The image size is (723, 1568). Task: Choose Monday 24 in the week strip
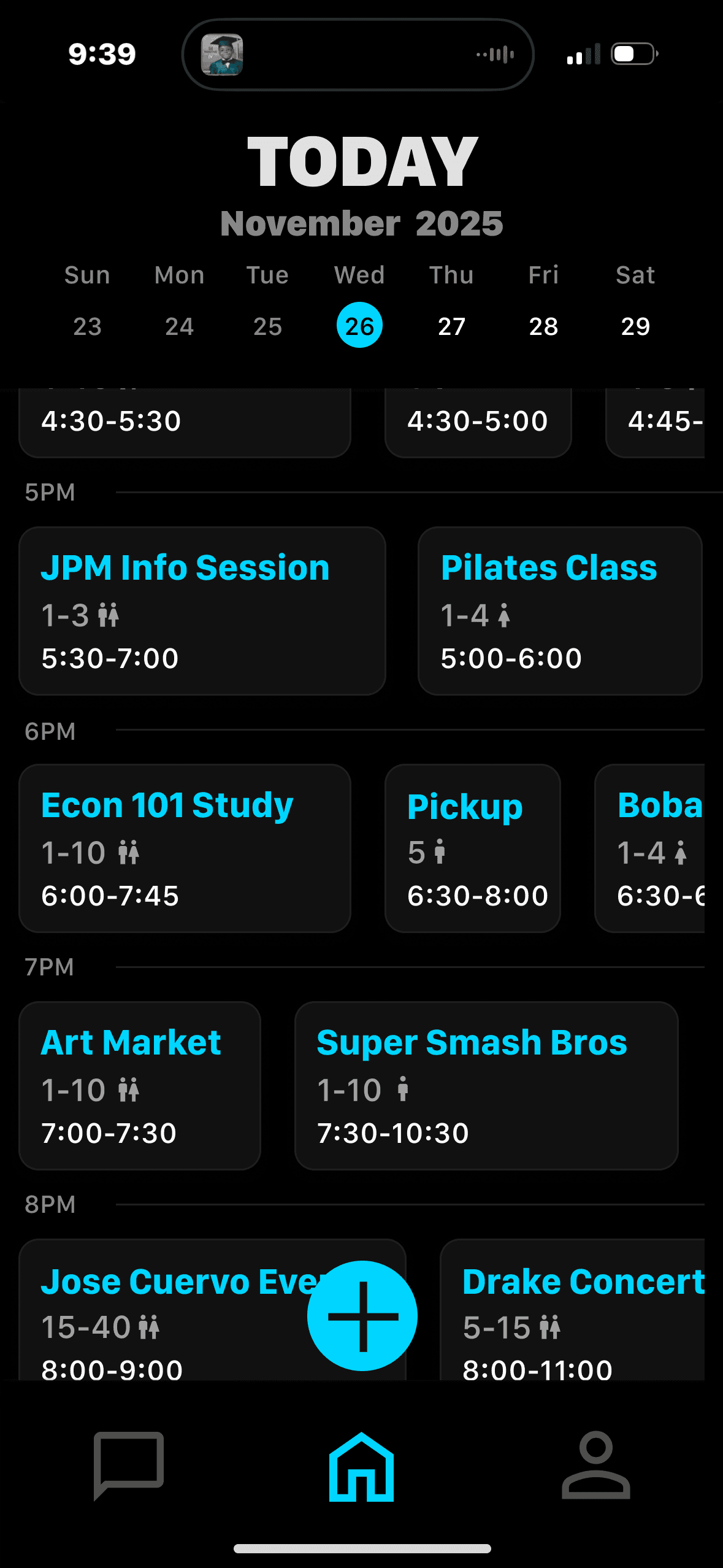[179, 326]
